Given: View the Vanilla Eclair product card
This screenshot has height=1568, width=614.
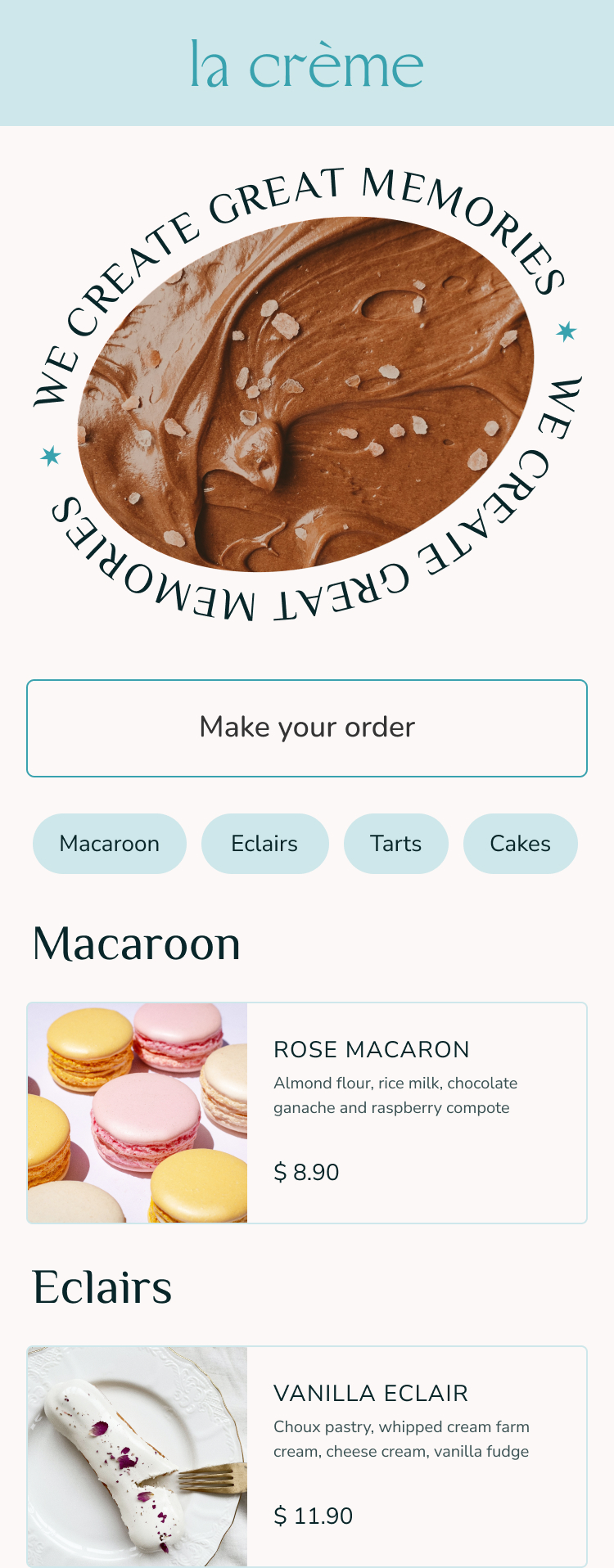Looking at the screenshot, I should click(307, 1456).
